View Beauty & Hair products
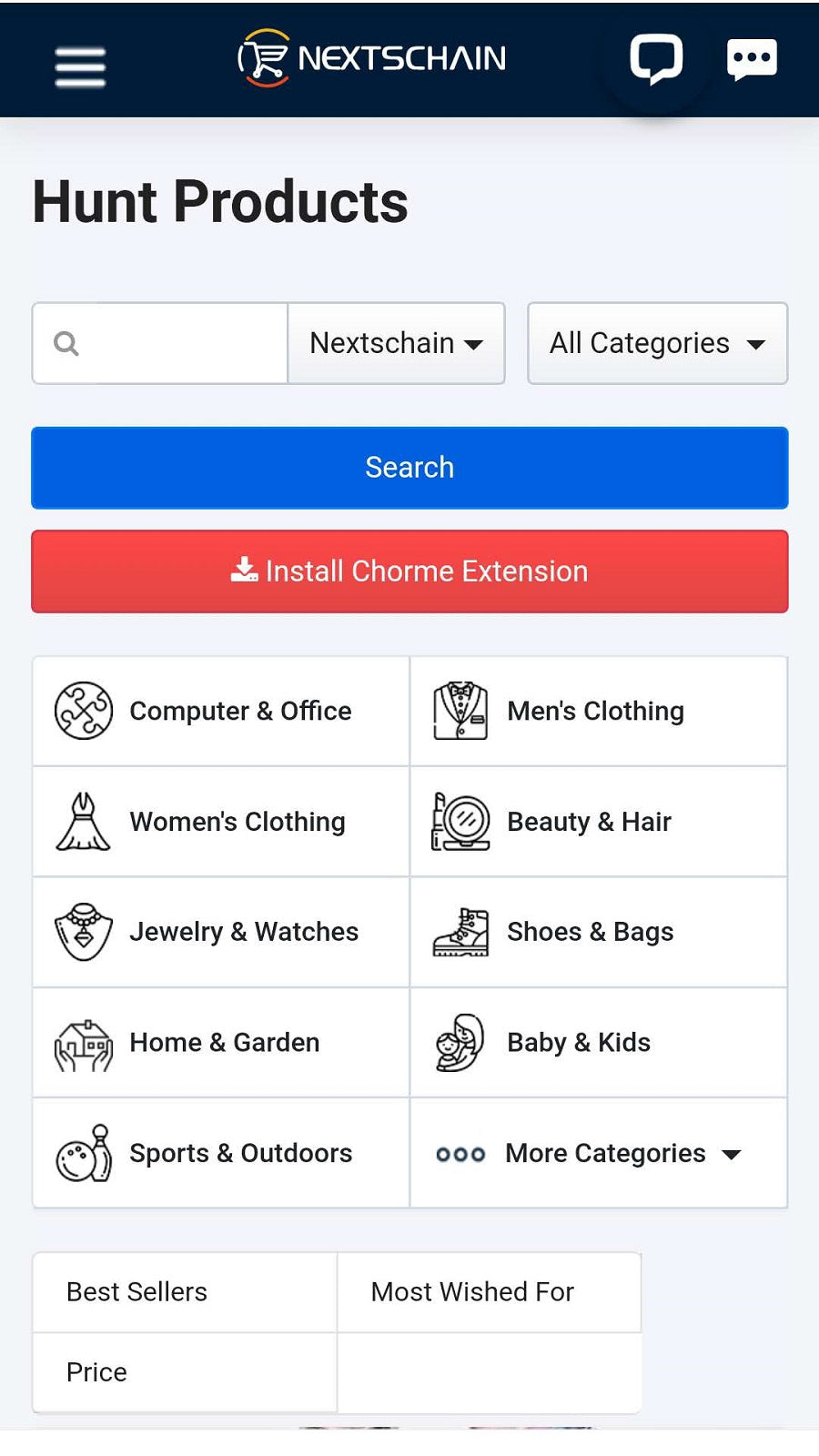The image size is (819, 1456). [x=598, y=822]
